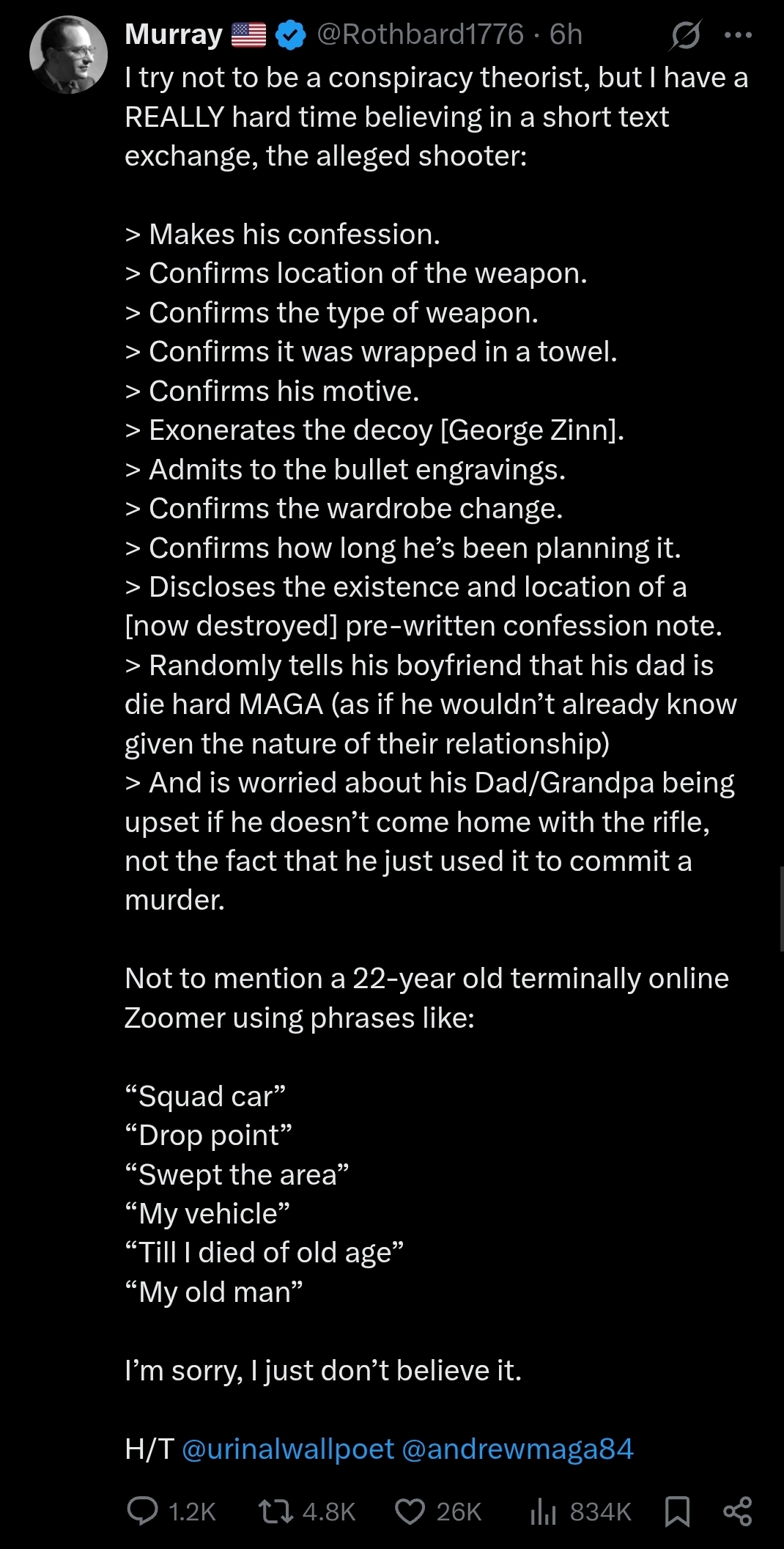Share the post using the share icon

737,1512
